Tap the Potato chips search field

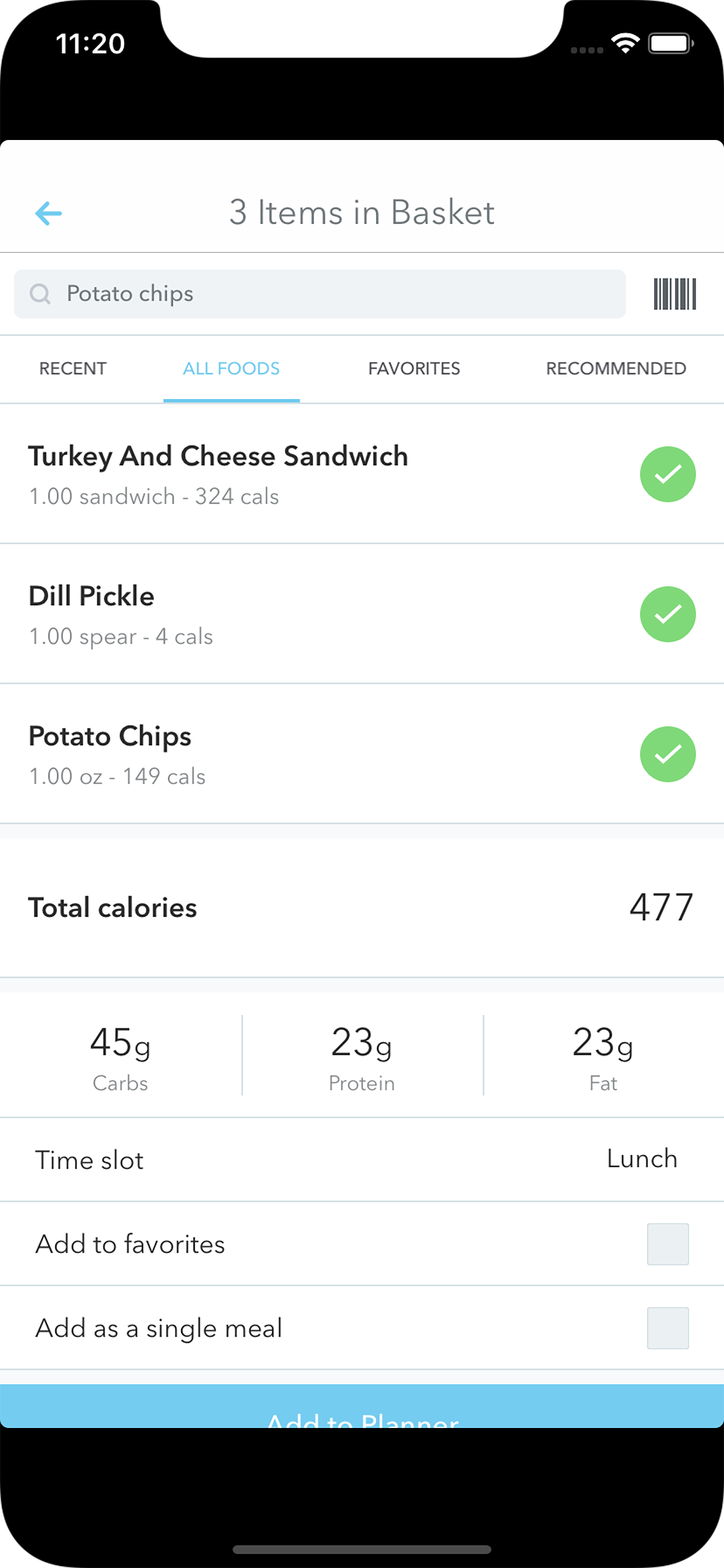(x=320, y=294)
